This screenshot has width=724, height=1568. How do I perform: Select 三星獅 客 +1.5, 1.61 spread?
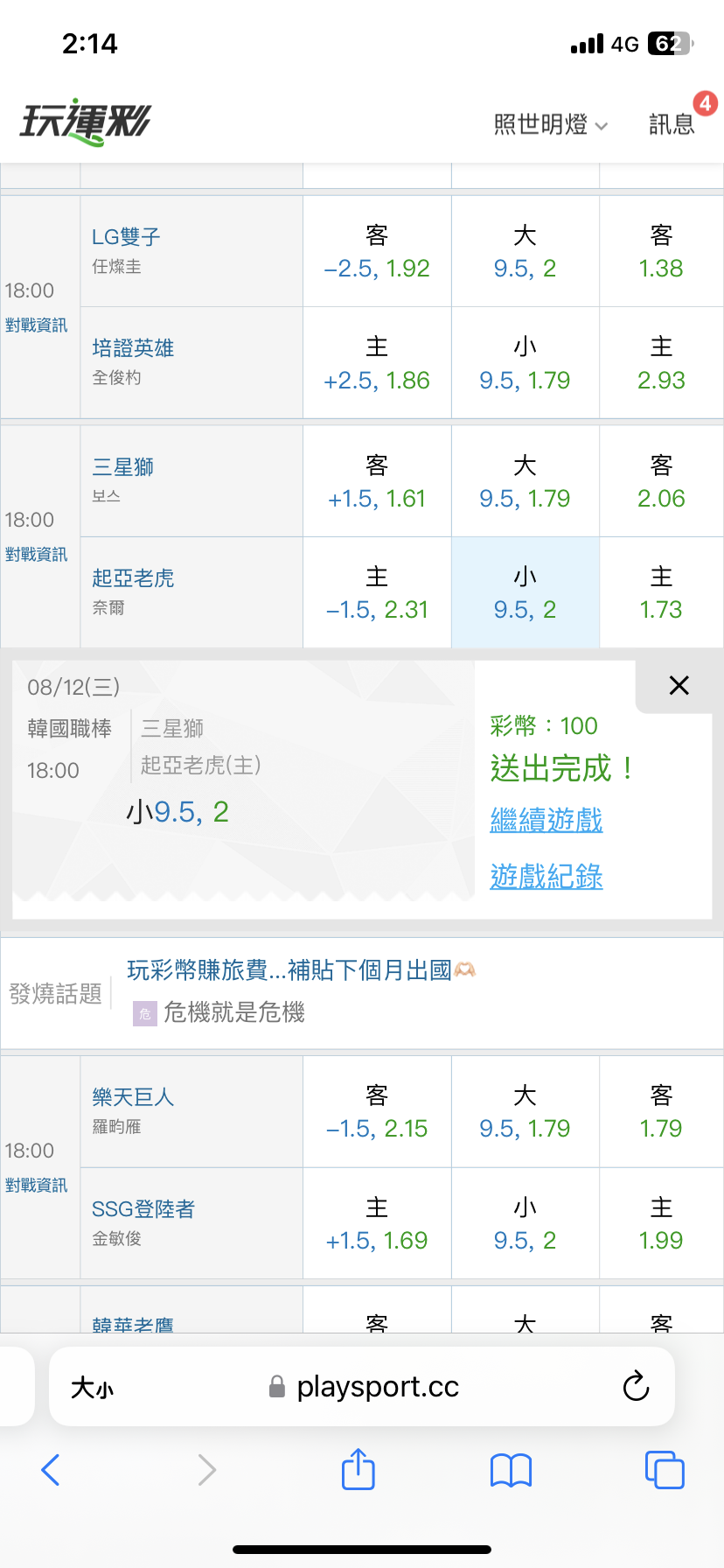(377, 481)
